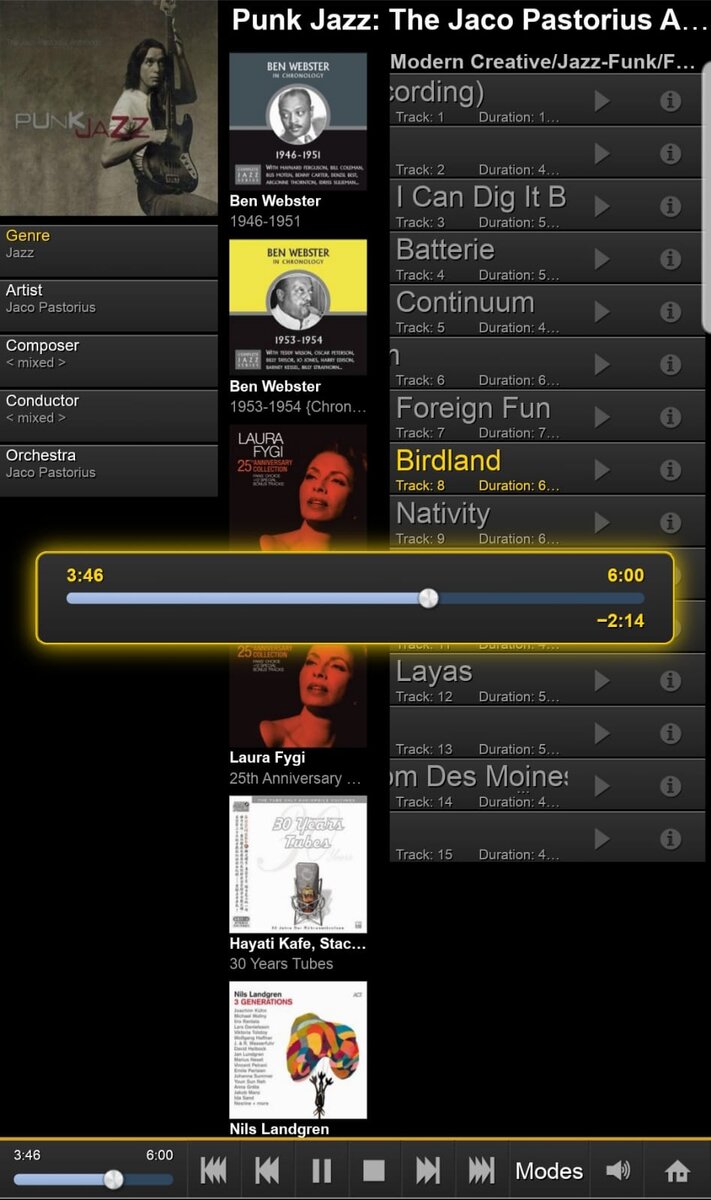The height and width of the screenshot is (1200, 711).
Task: Play the Continuum track
Action: (602, 312)
